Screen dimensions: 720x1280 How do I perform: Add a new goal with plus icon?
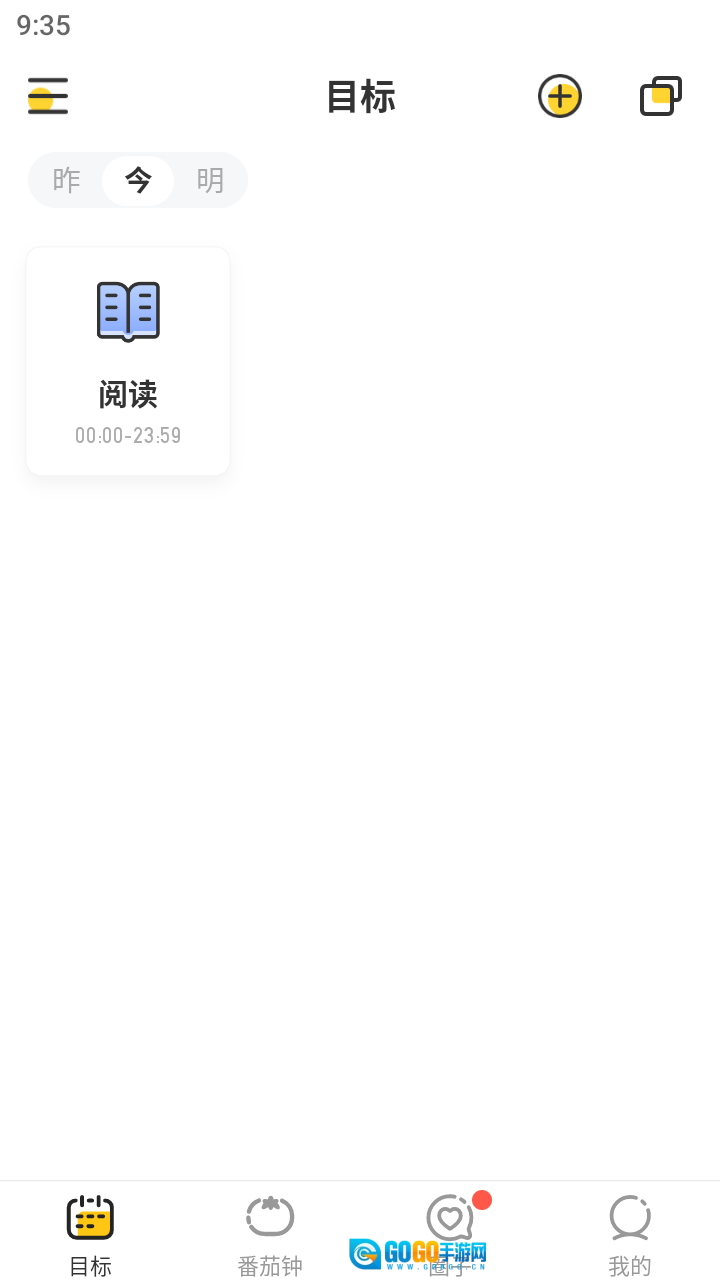(560, 96)
